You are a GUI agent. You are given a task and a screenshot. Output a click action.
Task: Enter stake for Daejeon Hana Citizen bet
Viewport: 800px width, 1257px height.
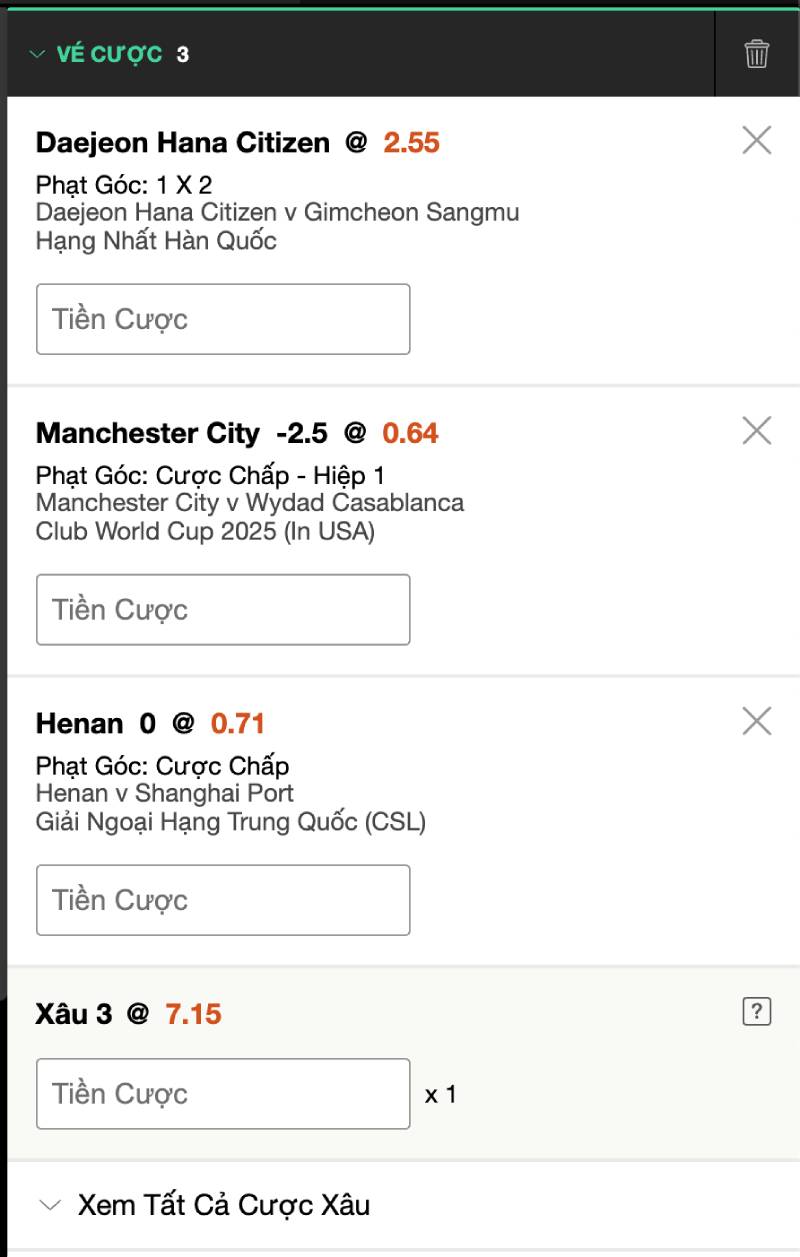click(x=223, y=319)
